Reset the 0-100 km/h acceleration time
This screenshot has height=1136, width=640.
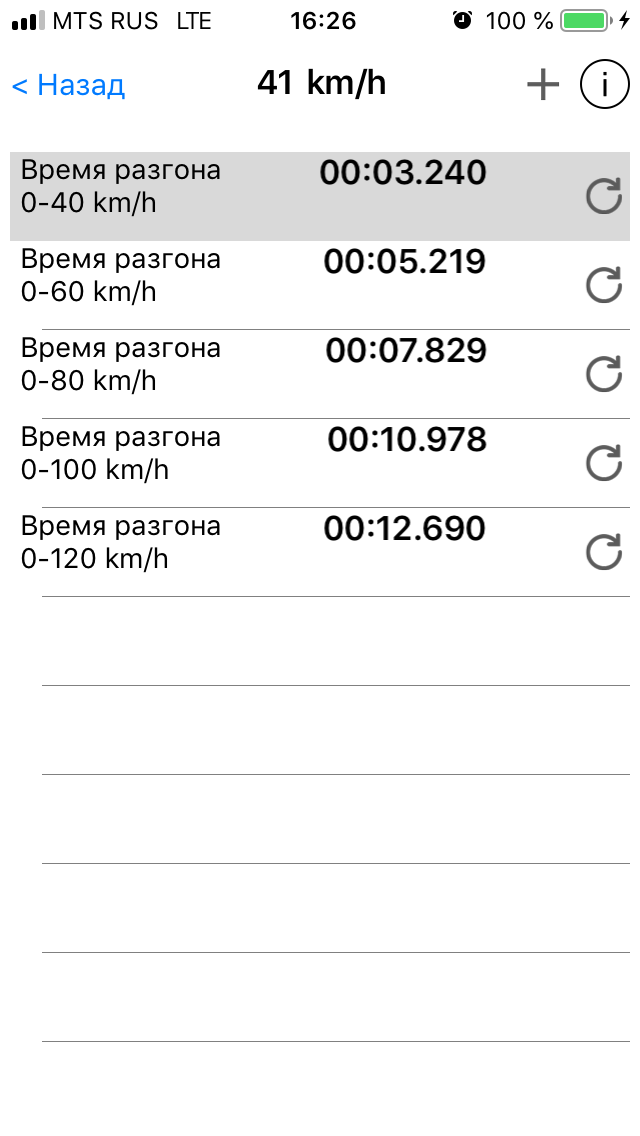click(604, 464)
